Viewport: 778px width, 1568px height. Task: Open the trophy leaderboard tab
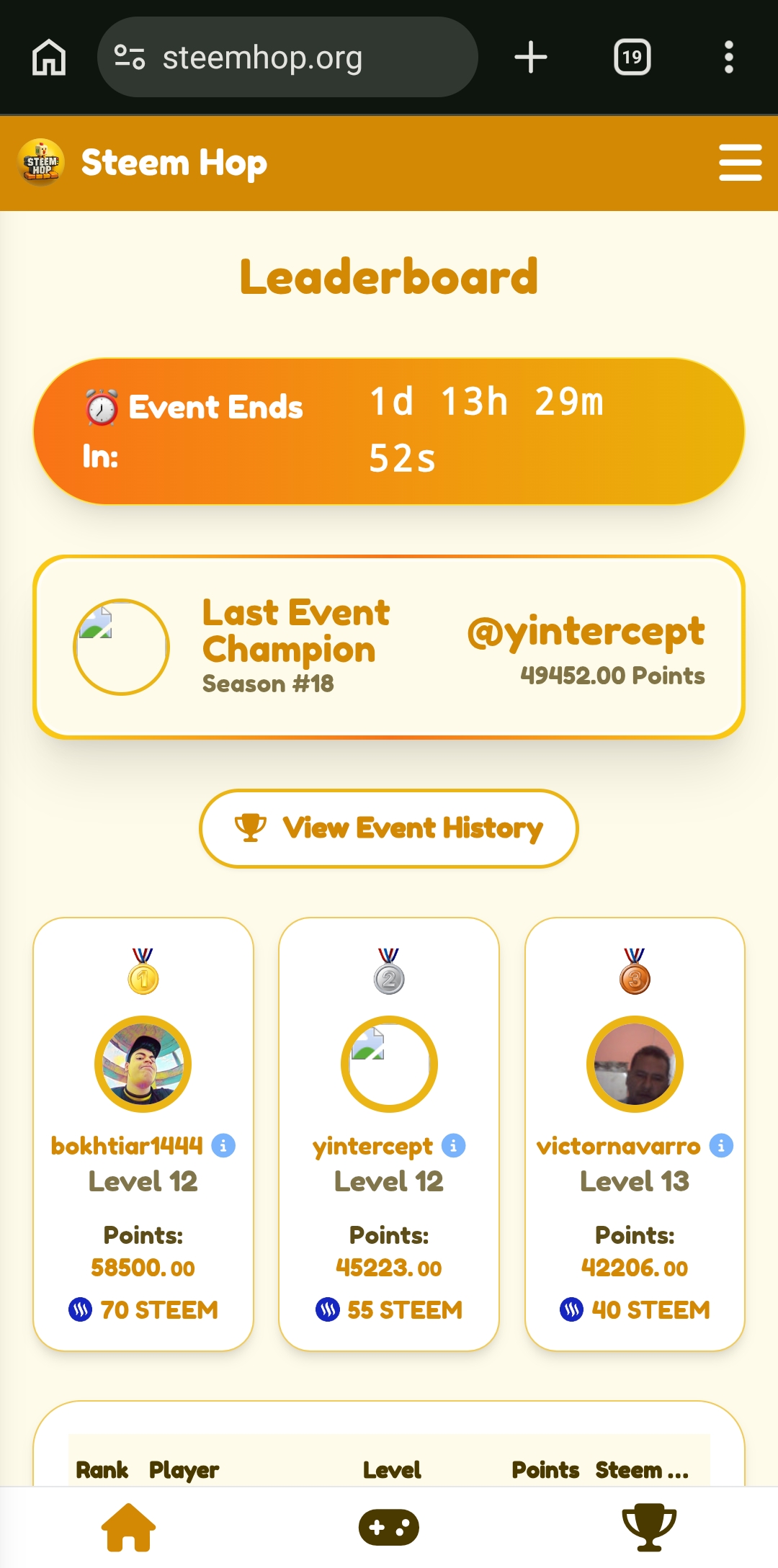tap(649, 1527)
